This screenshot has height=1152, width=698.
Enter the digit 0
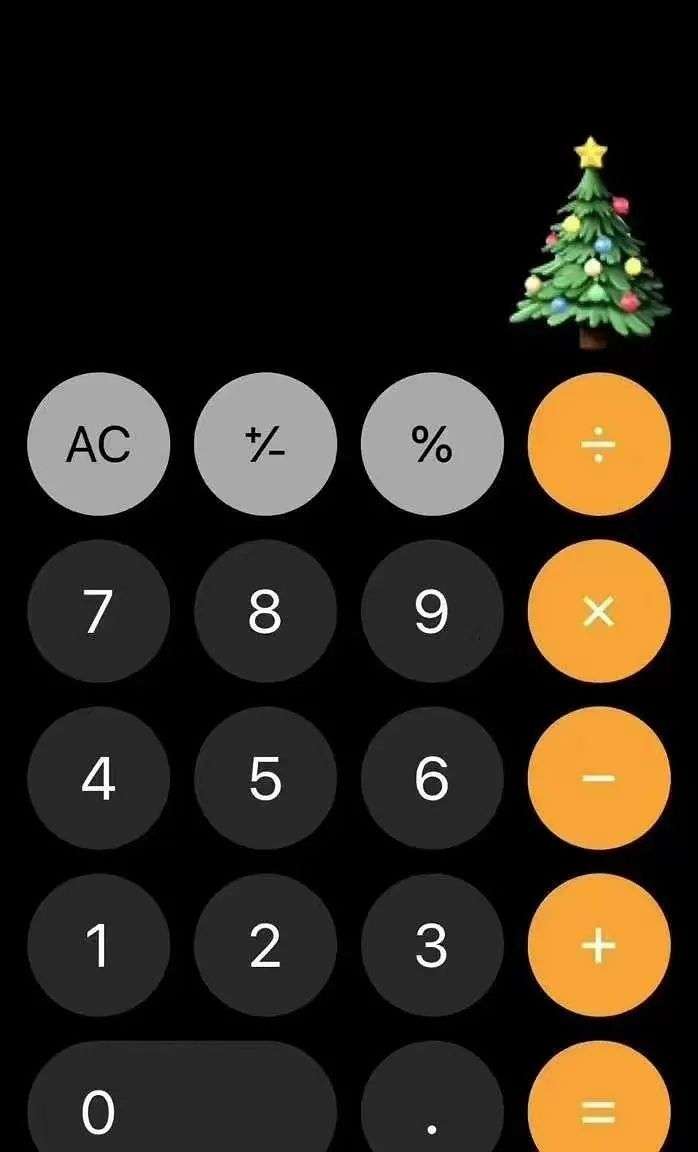(x=182, y=1105)
